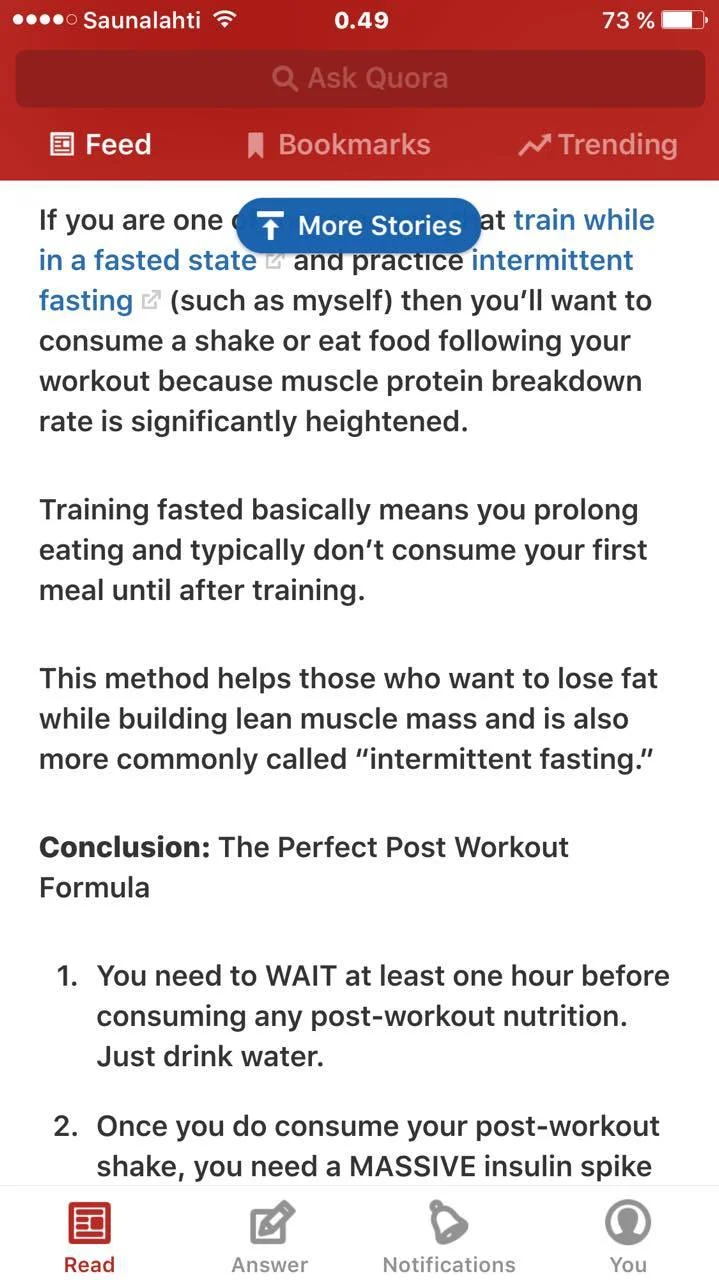Follow the in a fasted state link
This screenshot has height=1280, width=719.
pyautogui.click(x=148, y=261)
